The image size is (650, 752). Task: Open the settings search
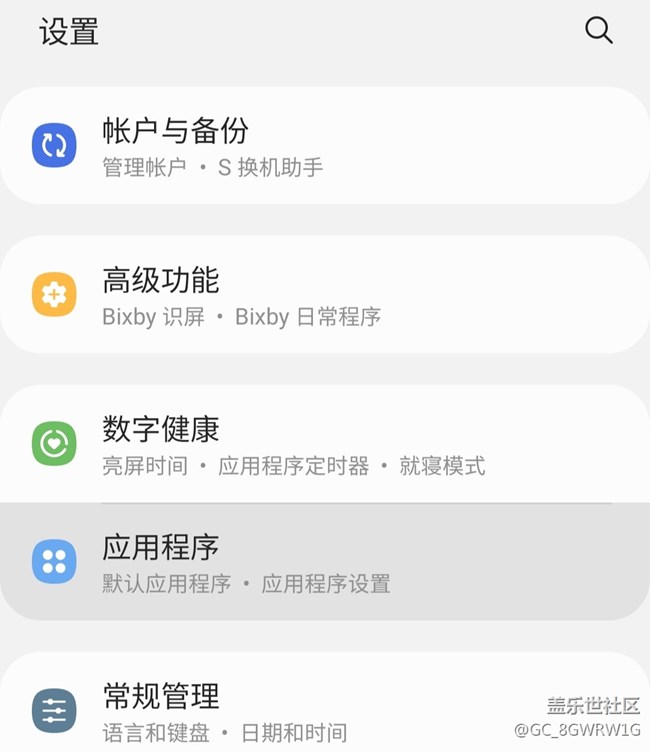pos(598,31)
